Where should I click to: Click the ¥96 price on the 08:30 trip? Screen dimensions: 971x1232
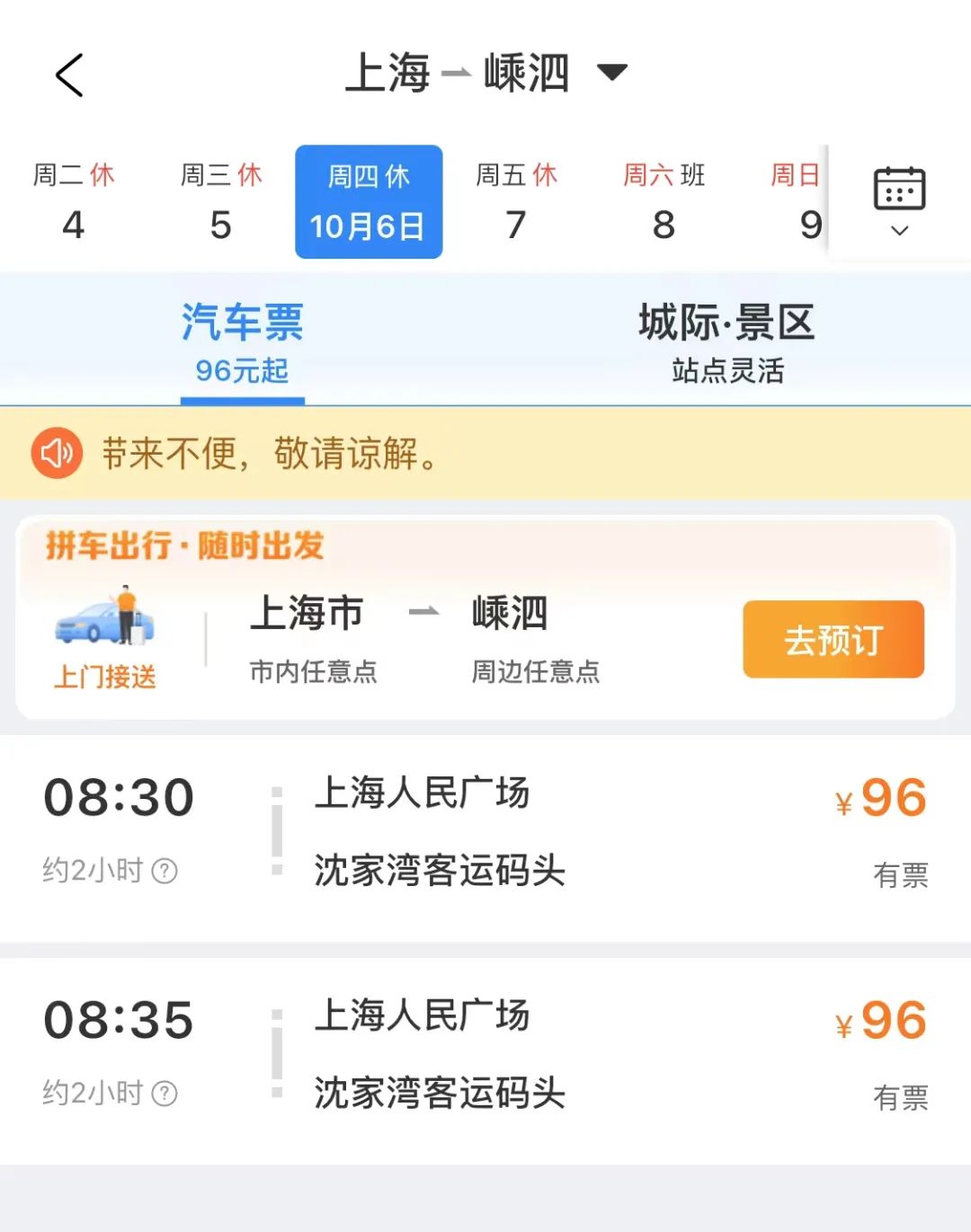881,797
